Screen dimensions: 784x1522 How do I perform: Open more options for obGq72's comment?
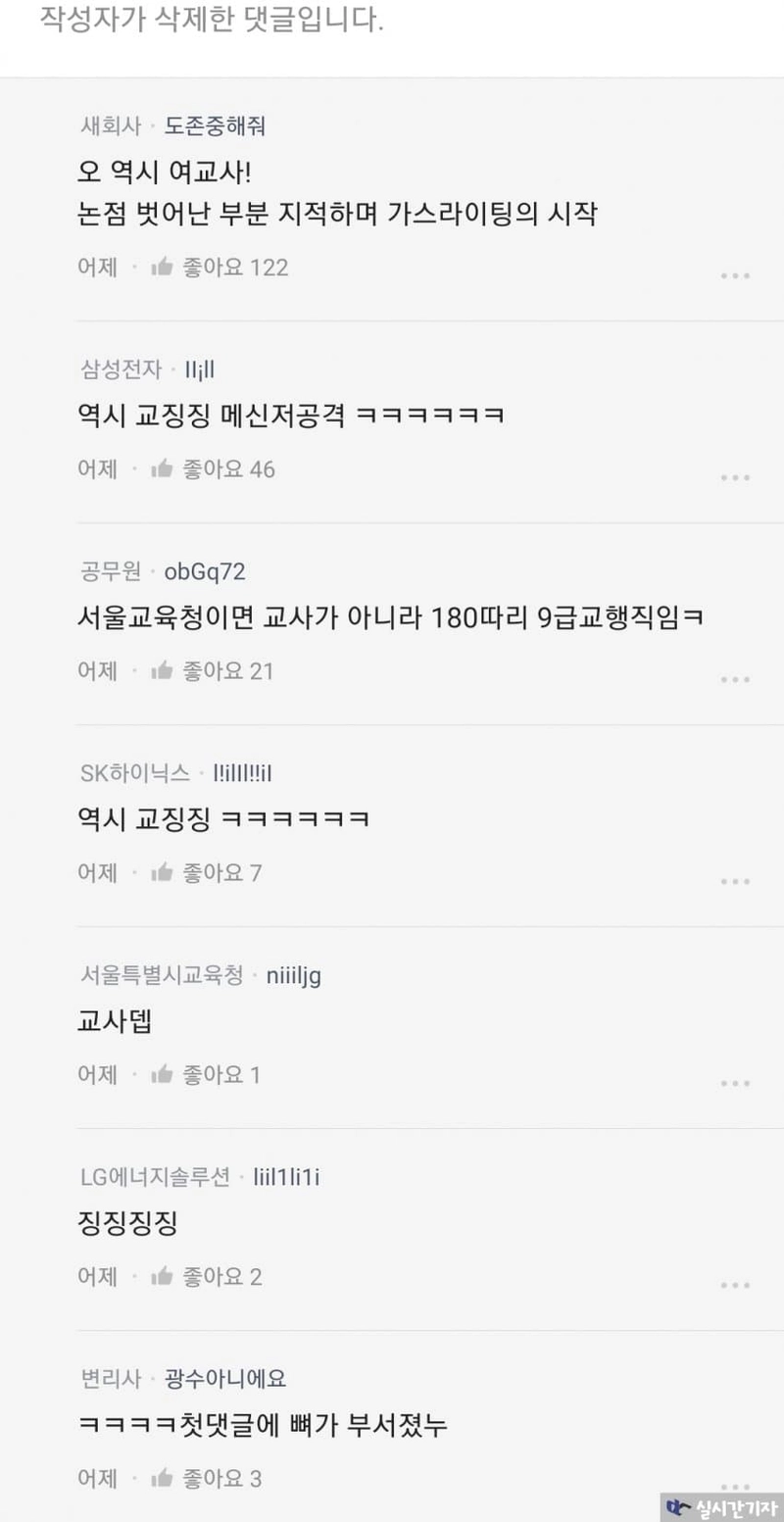(x=735, y=680)
